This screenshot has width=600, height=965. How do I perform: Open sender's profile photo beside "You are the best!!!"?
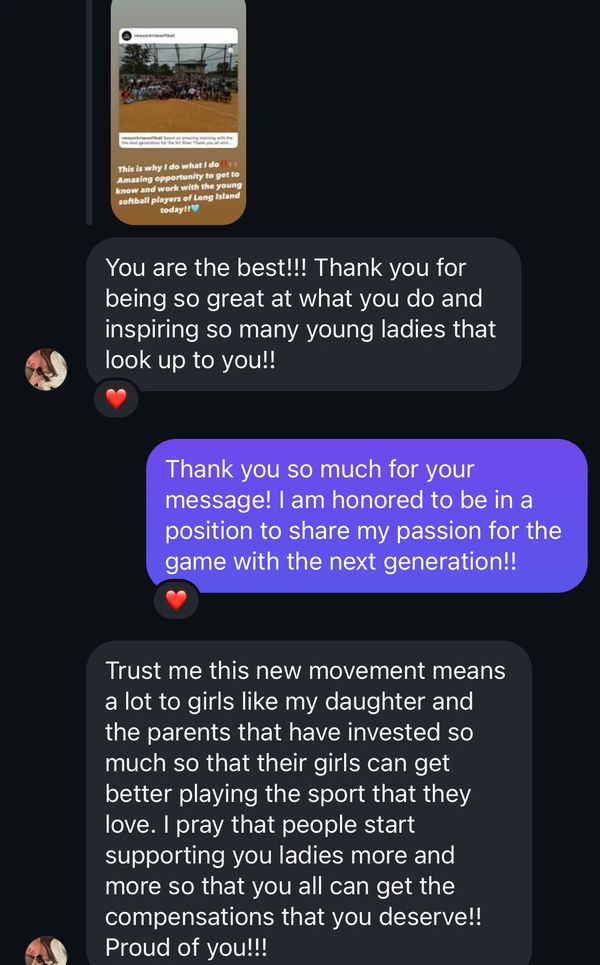point(46,369)
